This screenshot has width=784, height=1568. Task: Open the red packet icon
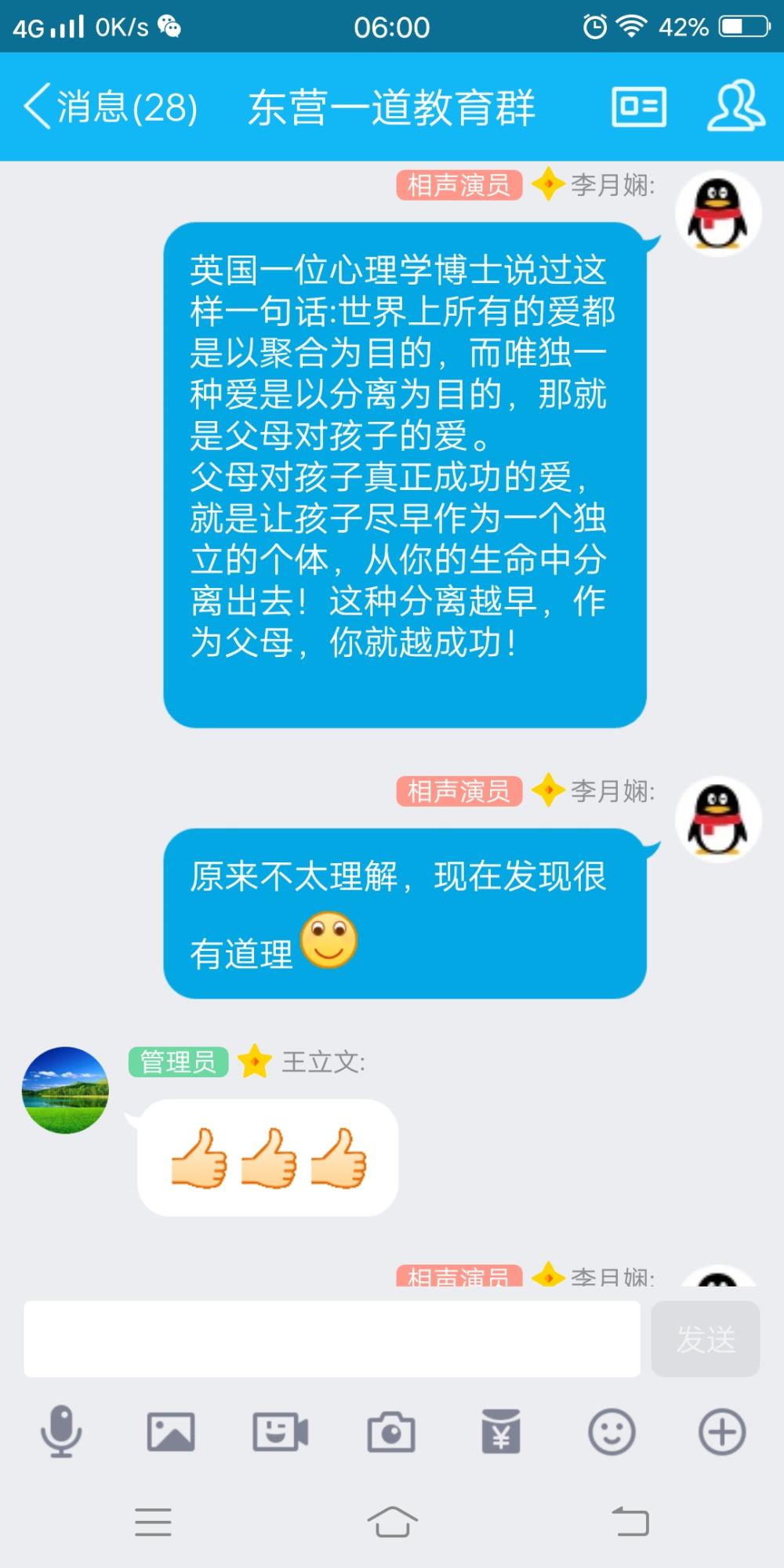501,1432
